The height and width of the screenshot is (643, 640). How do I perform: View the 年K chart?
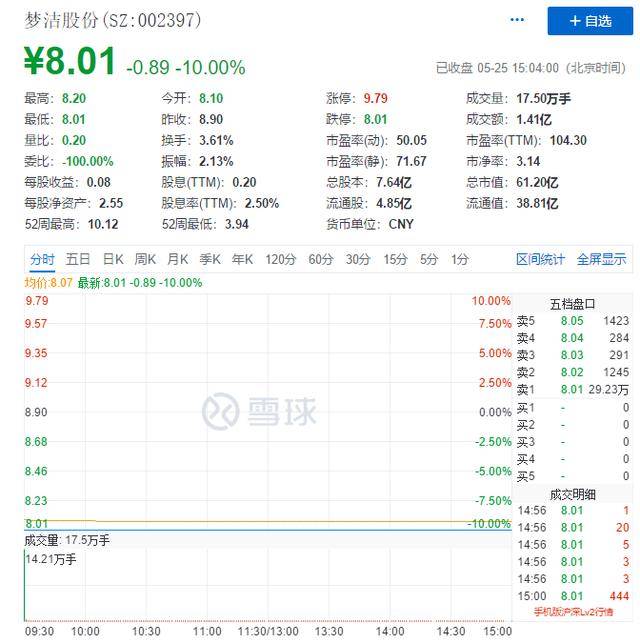(x=242, y=259)
